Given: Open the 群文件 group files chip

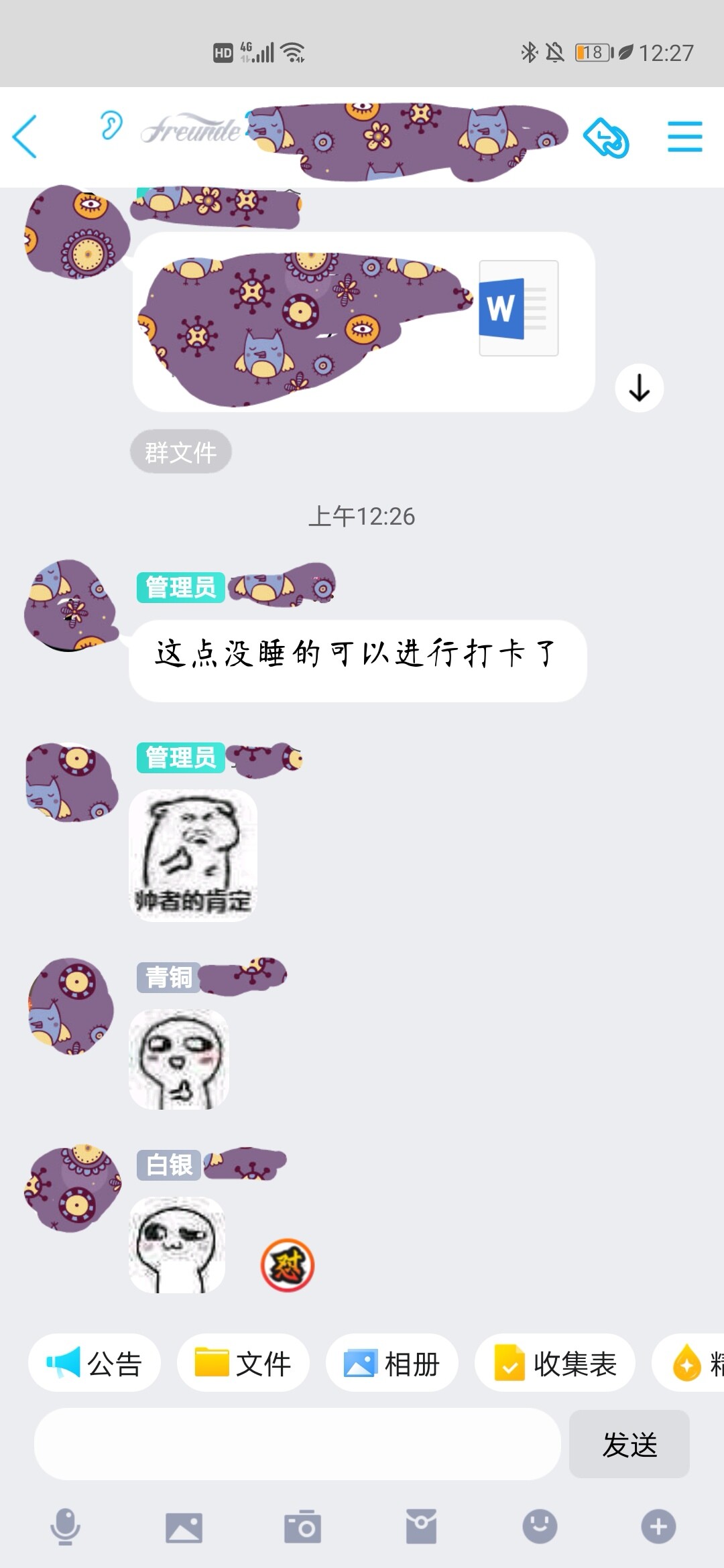Looking at the screenshot, I should tap(180, 452).
